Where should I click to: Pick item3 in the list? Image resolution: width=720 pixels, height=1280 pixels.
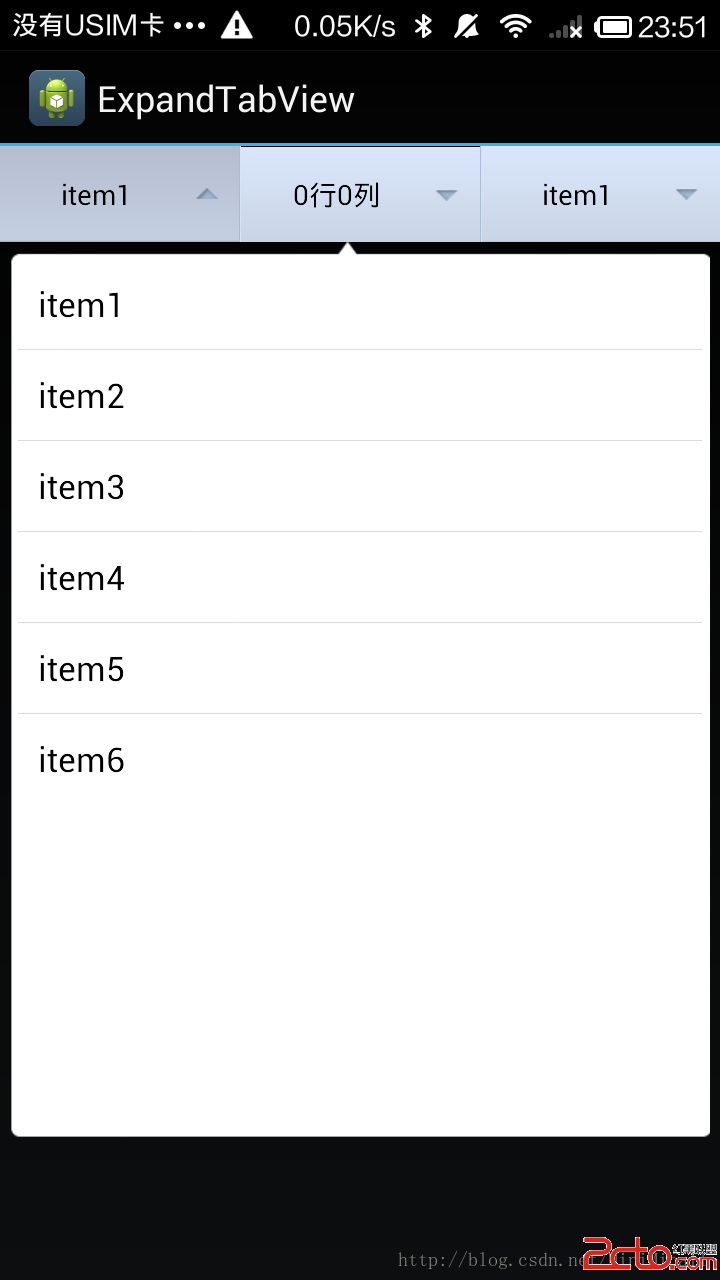(x=360, y=487)
